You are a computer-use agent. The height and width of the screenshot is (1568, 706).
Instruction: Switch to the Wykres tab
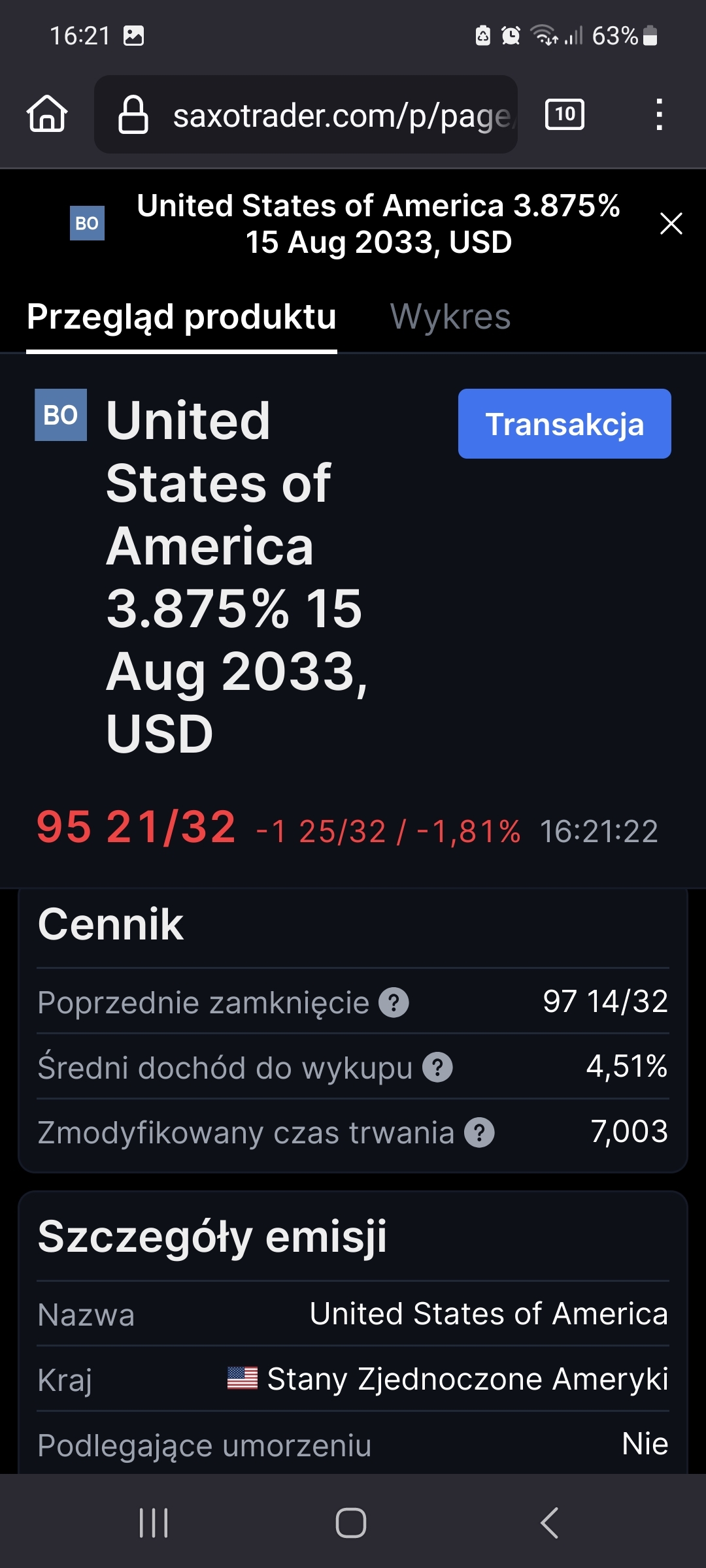(x=450, y=318)
